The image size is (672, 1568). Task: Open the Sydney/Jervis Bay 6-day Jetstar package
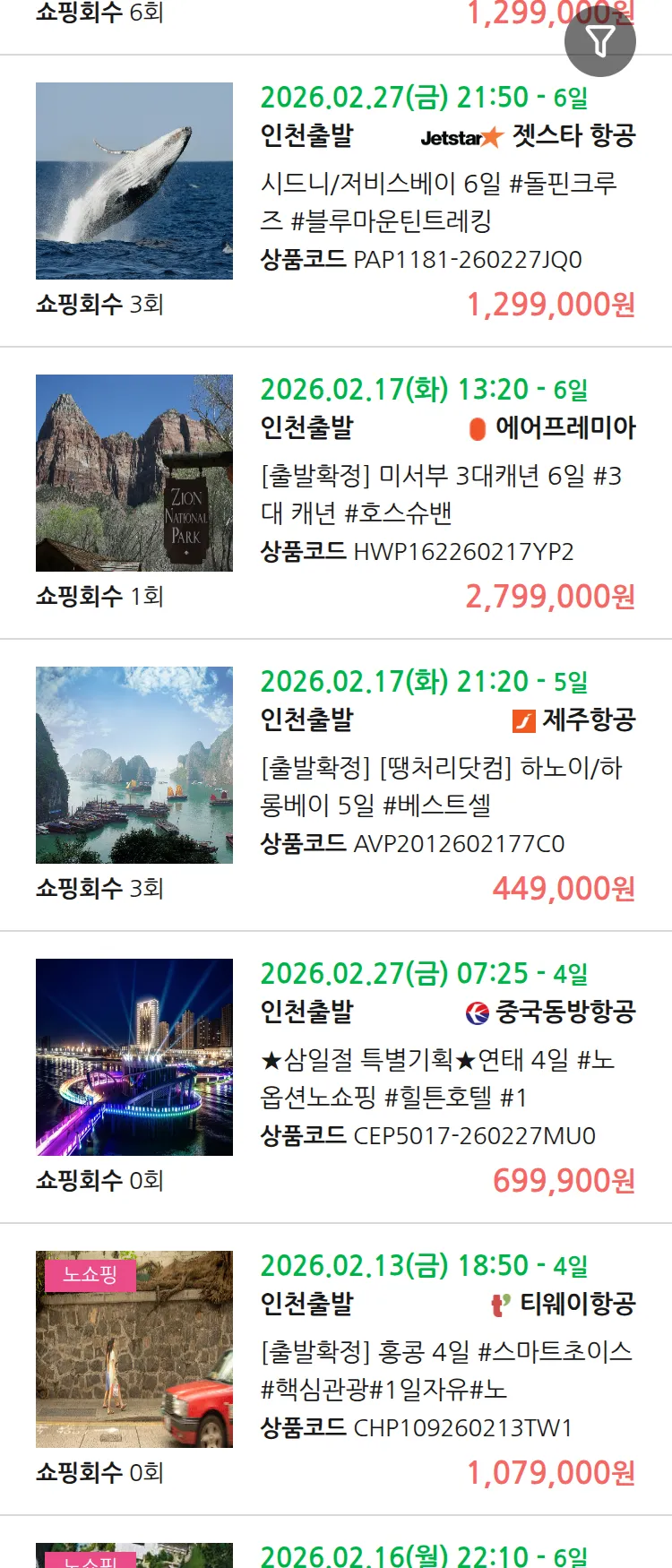438,202
